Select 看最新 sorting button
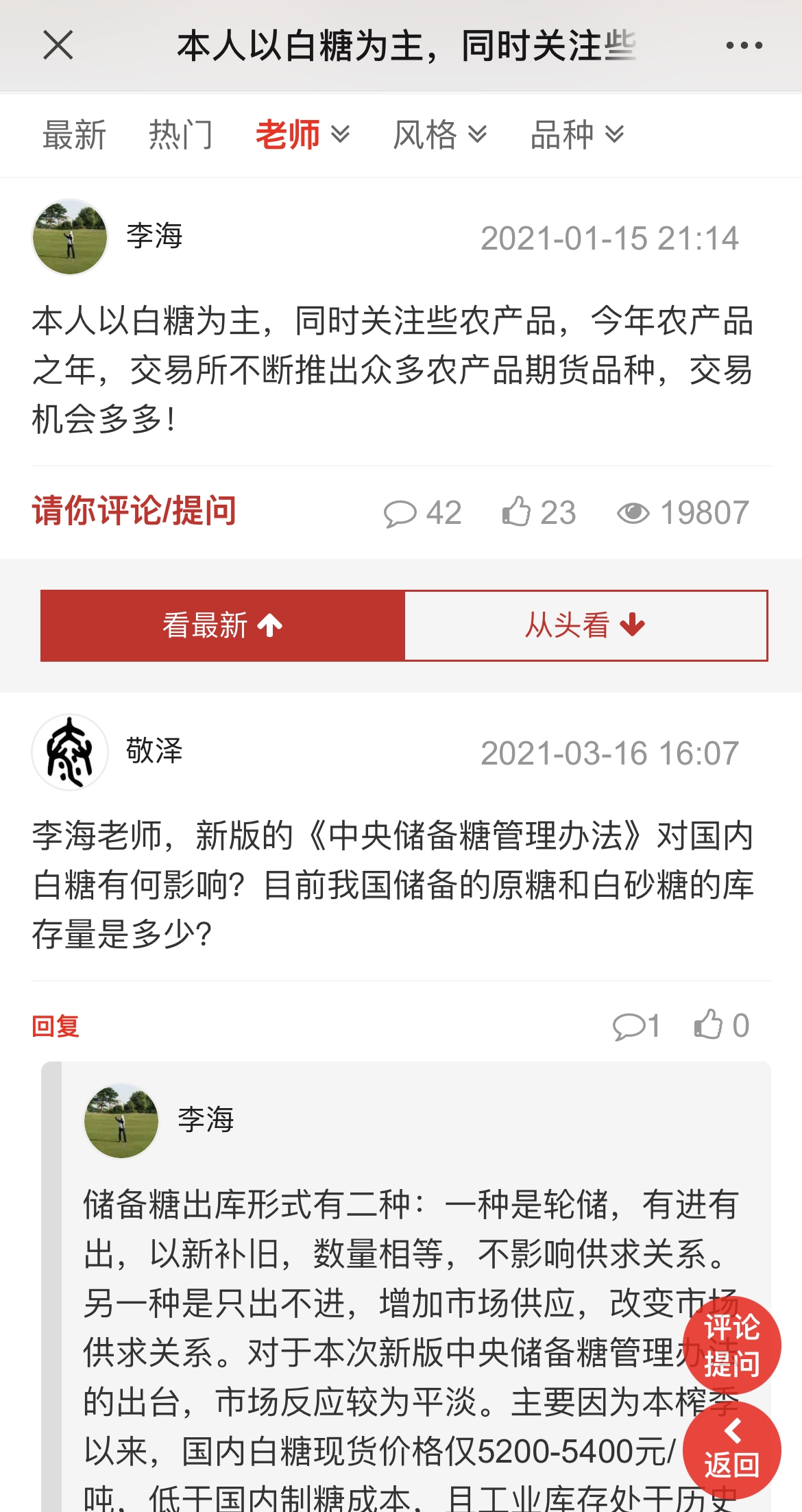The height and width of the screenshot is (1512, 802). [x=223, y=625]
